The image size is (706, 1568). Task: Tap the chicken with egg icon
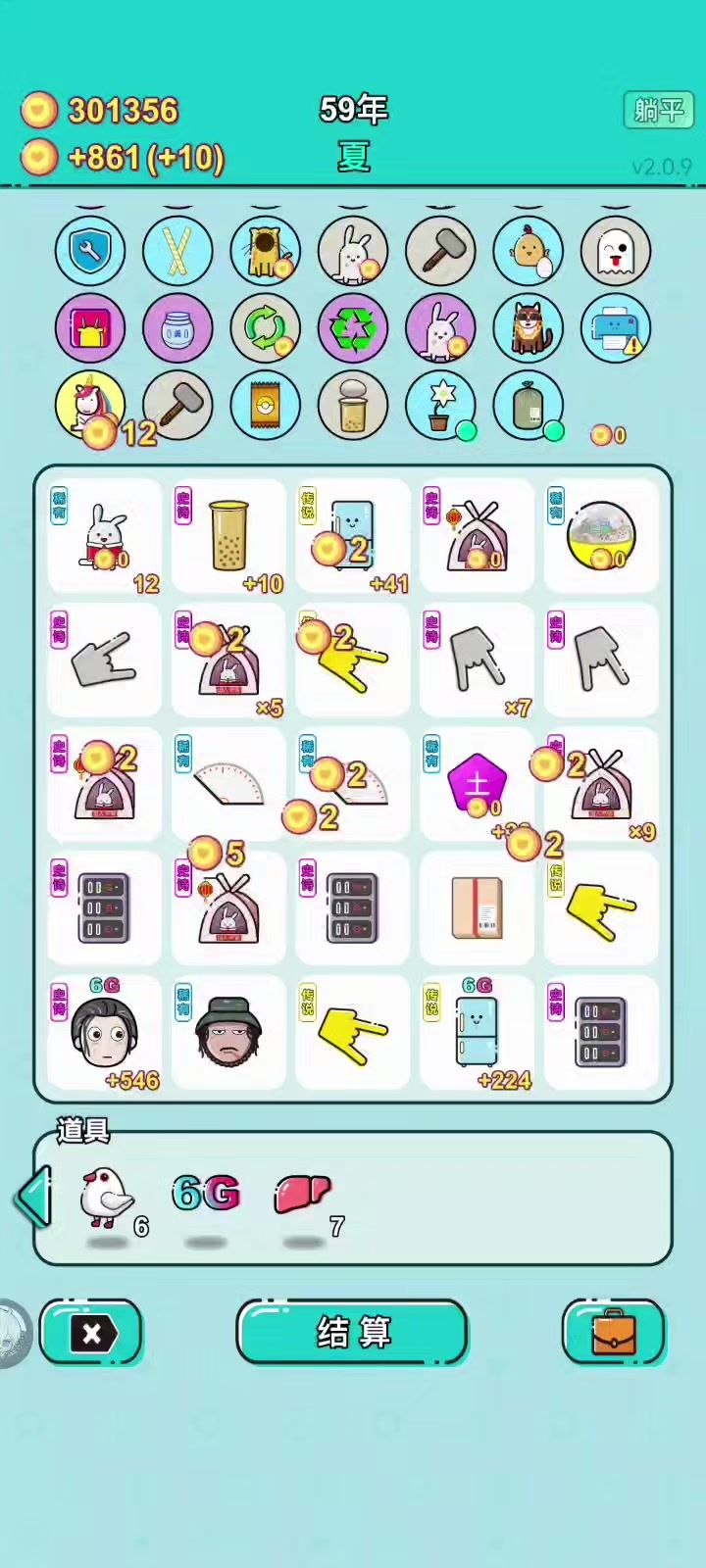click(x=529, y=251)
